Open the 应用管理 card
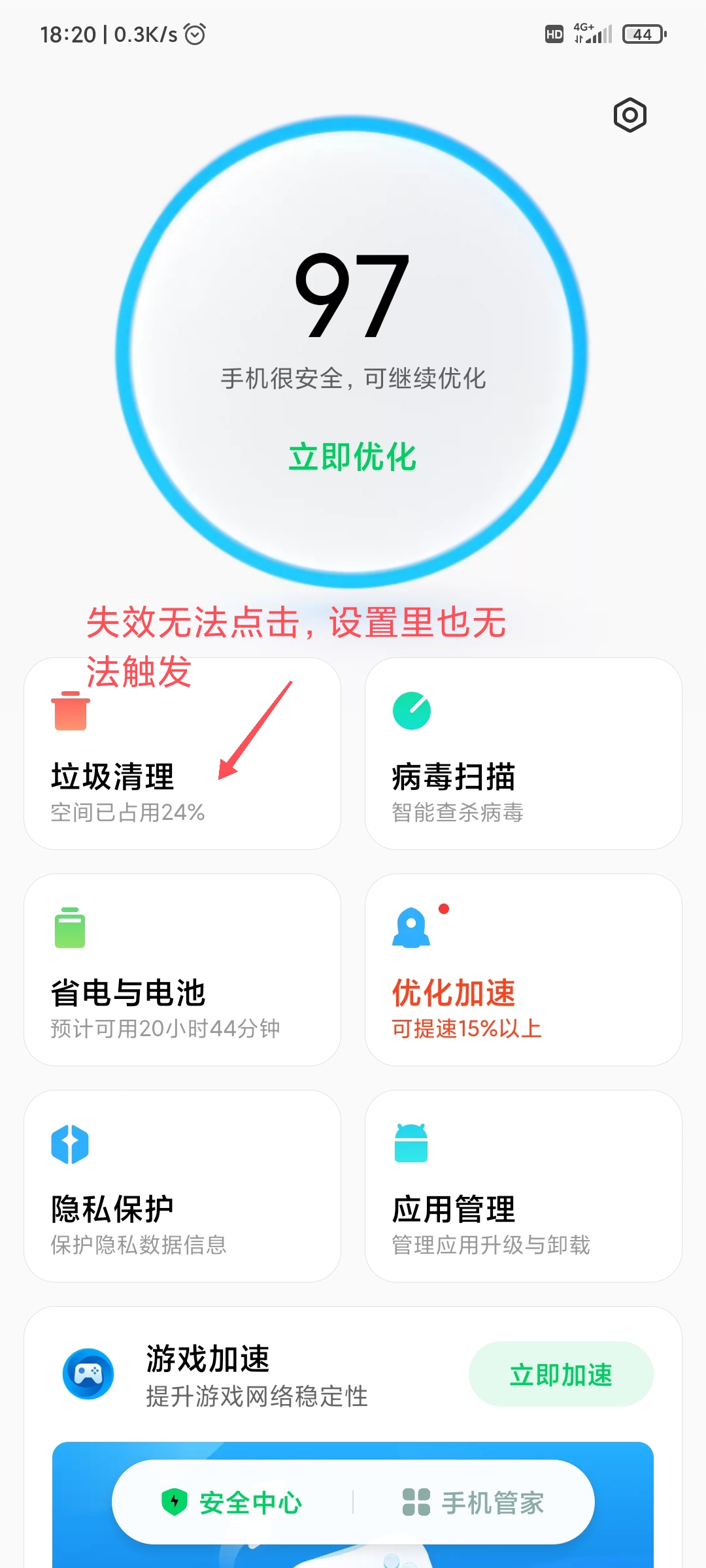 pos(524,1186)
